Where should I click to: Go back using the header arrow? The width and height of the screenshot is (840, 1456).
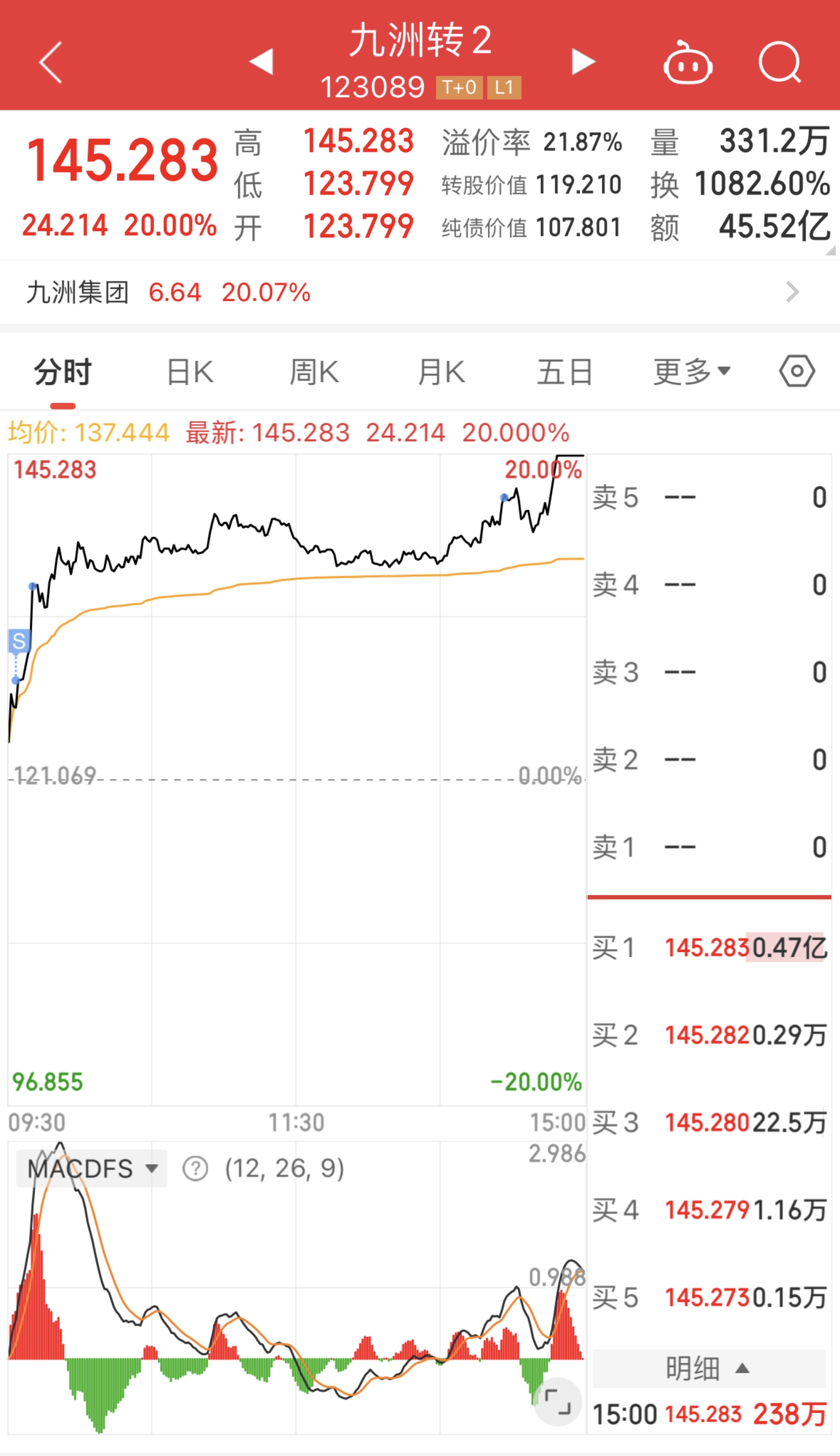point(51,62)
